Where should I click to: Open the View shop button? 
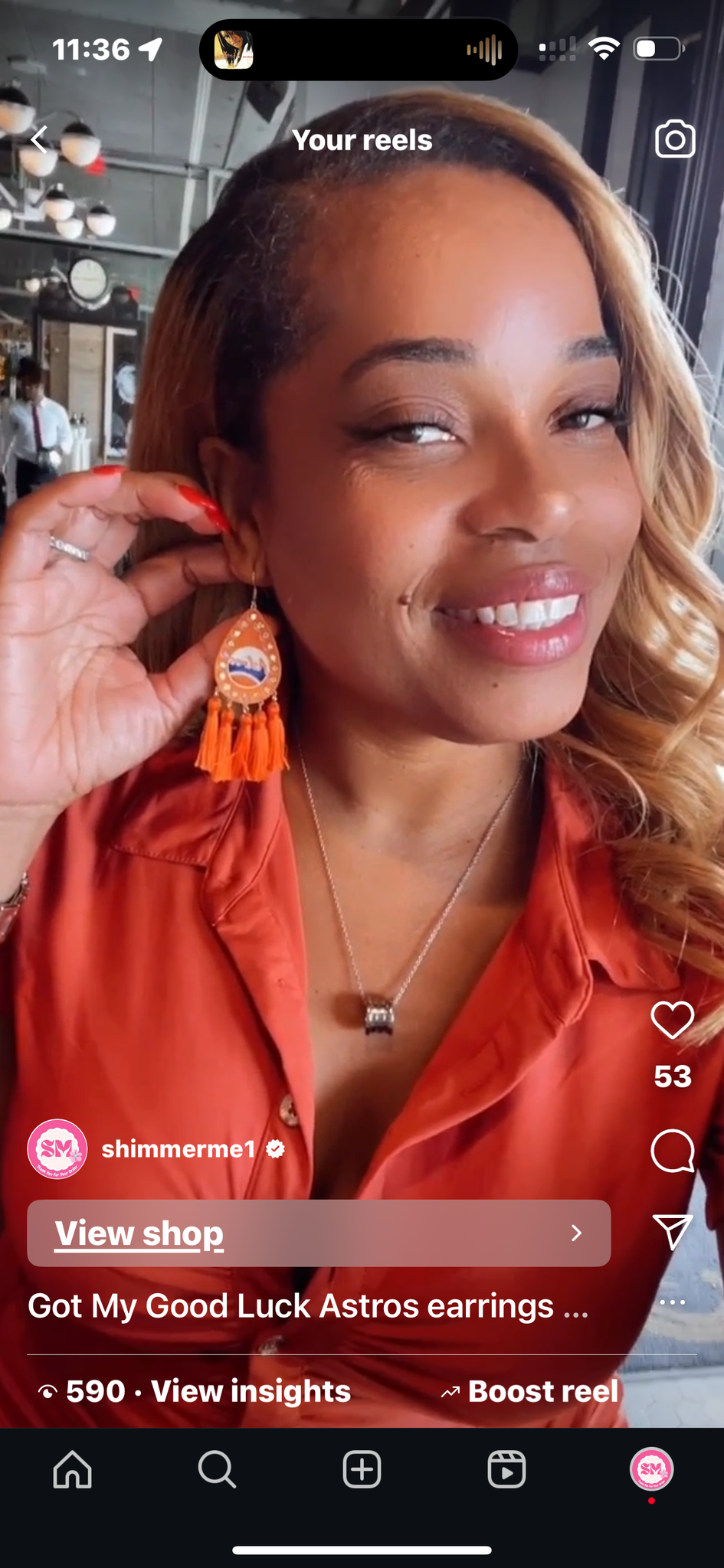319,1233
